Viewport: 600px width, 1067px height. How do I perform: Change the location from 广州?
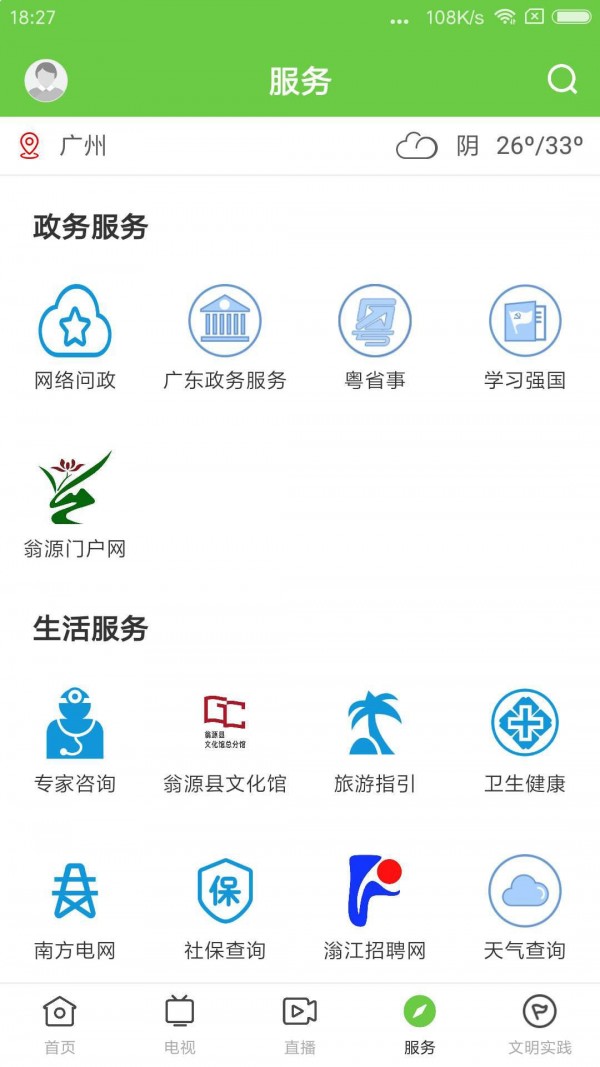pos(65,146)
